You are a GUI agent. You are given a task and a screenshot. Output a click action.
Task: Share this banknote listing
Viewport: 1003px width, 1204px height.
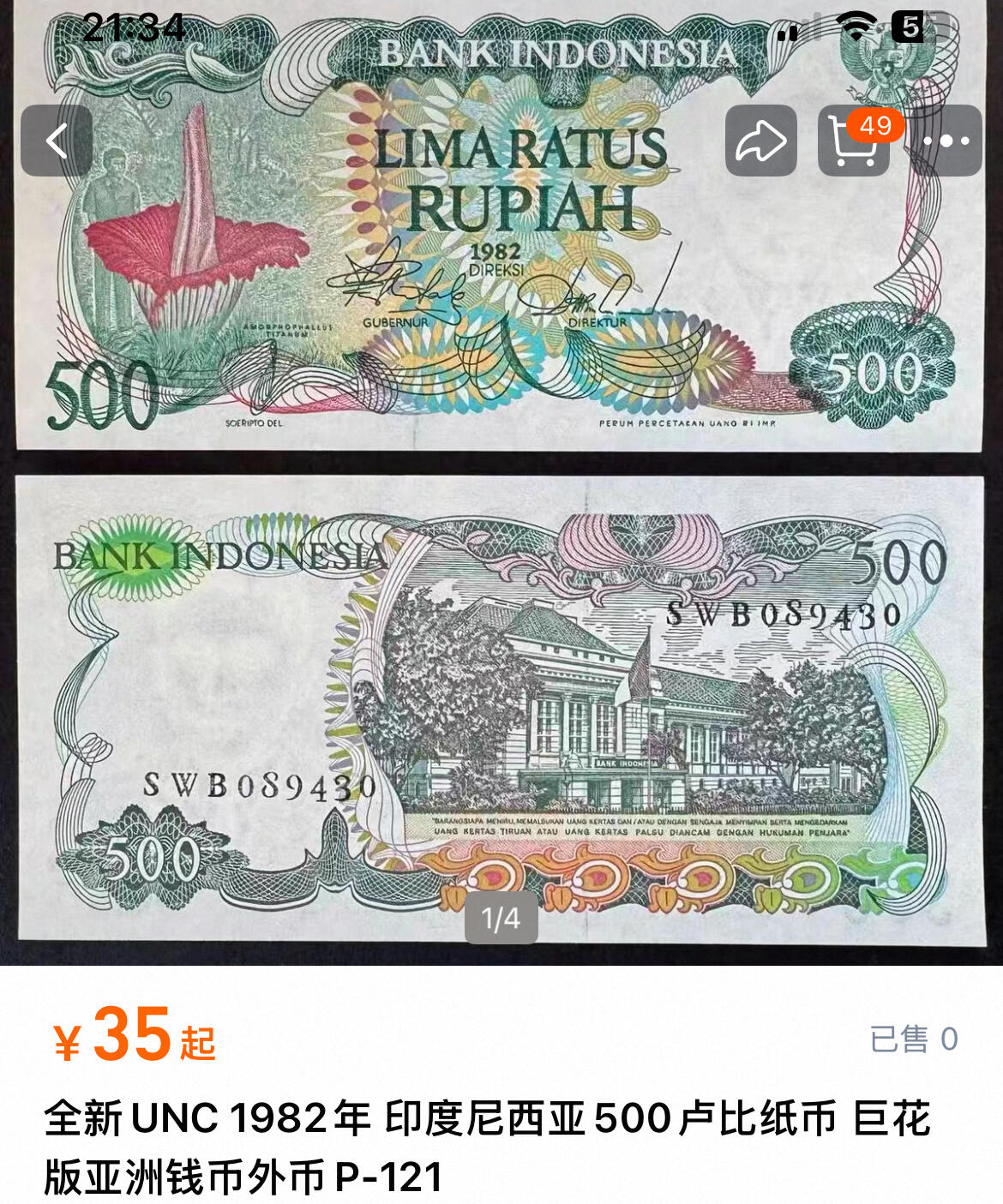coord(760,141)
